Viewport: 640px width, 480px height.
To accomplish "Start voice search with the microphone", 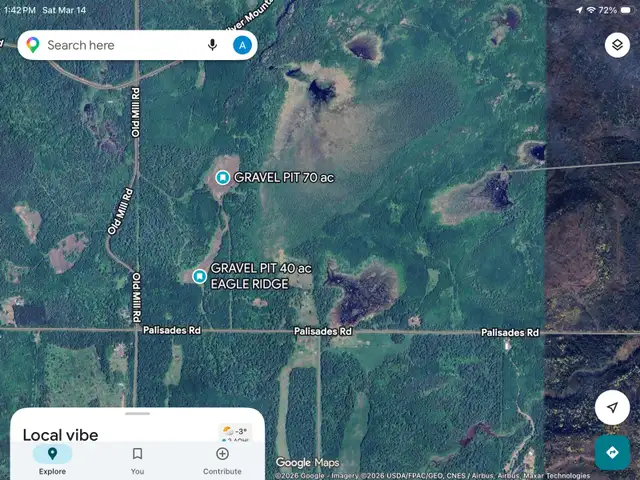I will (213, 45).
